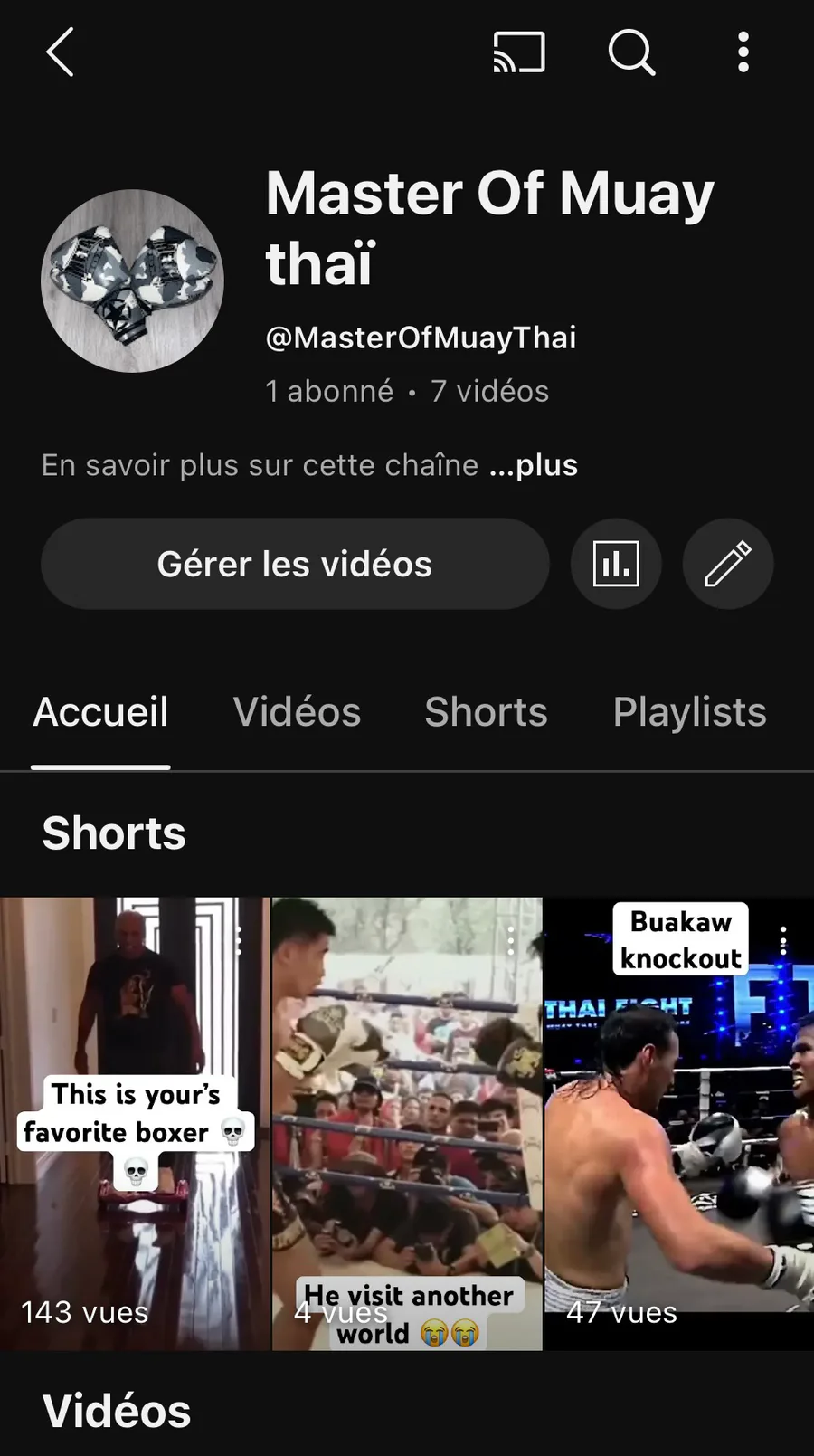The width and height of the screenshot is (814, 1456).
Task: Tap the Gérer les vidéos button
Action: coord(295,564)
